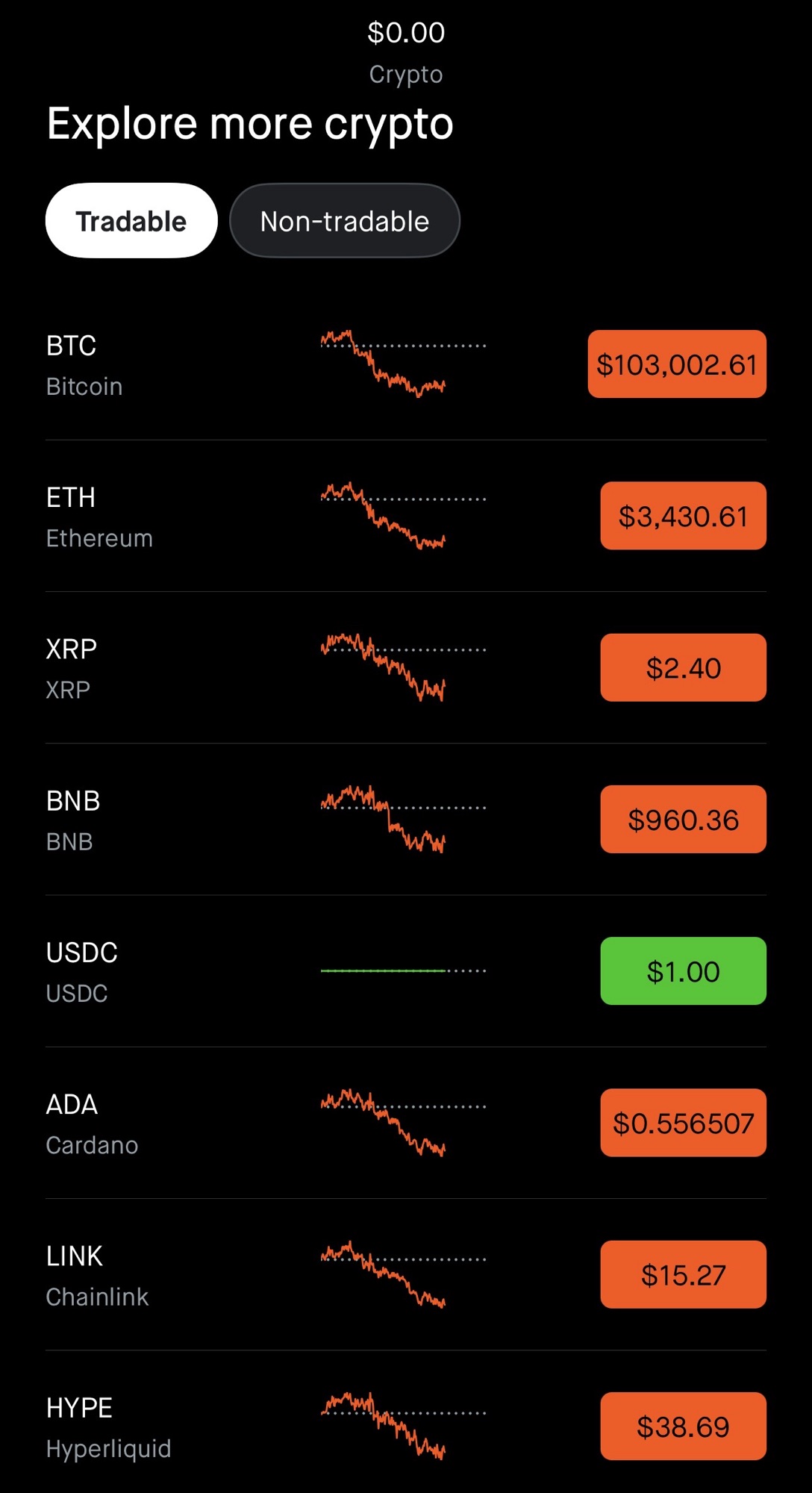Tap the $960.36 BNB price button

[683, 819]
